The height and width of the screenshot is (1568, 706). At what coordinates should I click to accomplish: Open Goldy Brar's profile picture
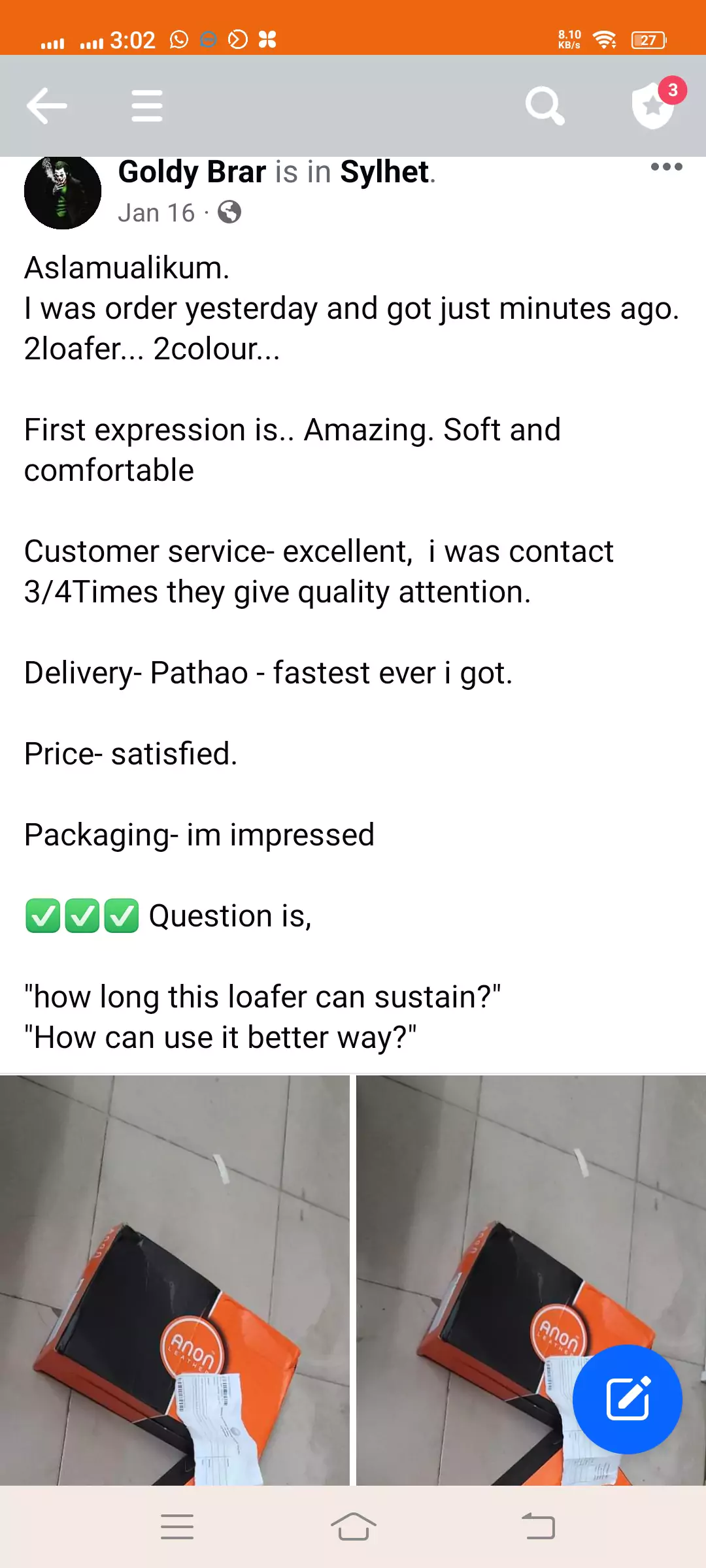(63, 192)
